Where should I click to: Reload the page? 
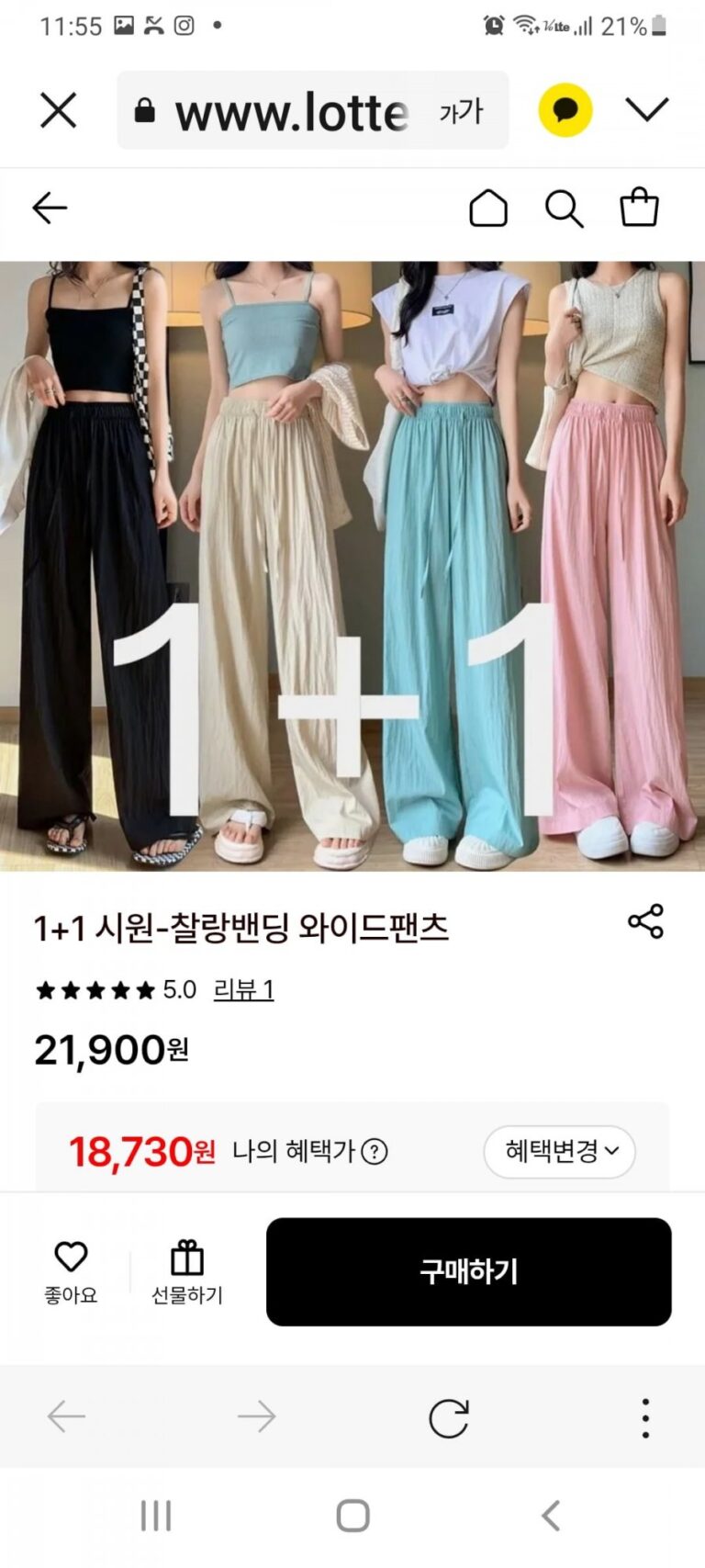pos(449,1417)
